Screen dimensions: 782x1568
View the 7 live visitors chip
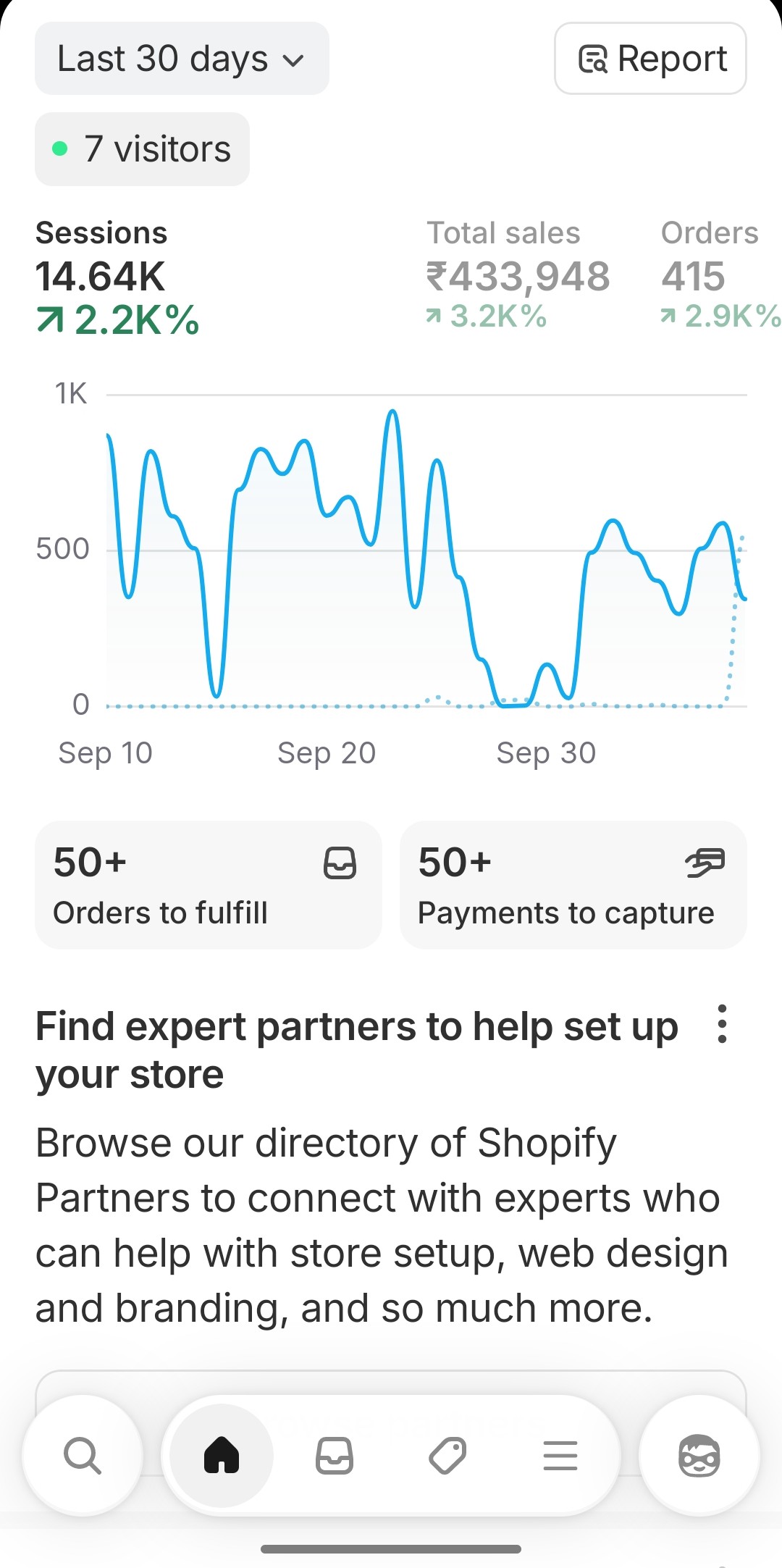coord(142,149)
